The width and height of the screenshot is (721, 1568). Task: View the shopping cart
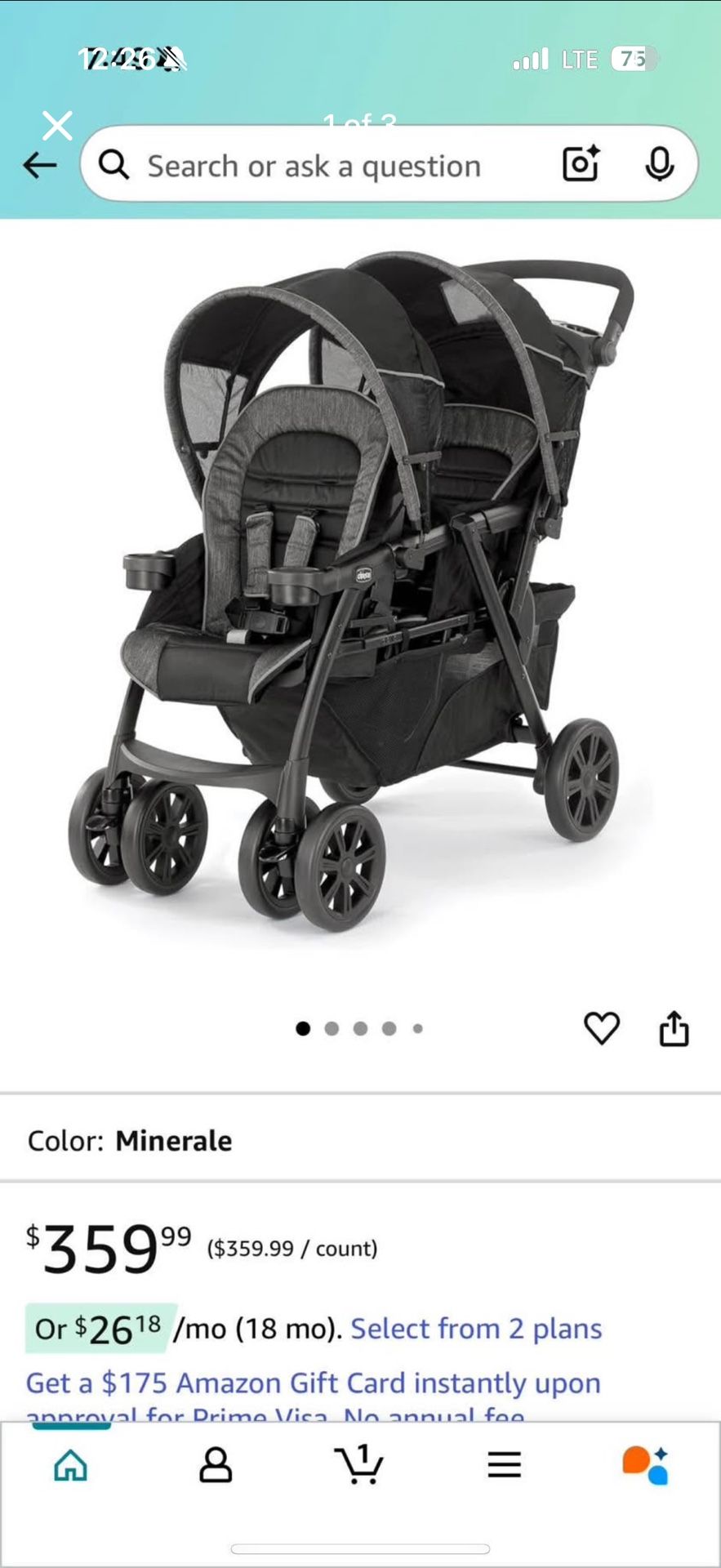tap(359, 1464)
